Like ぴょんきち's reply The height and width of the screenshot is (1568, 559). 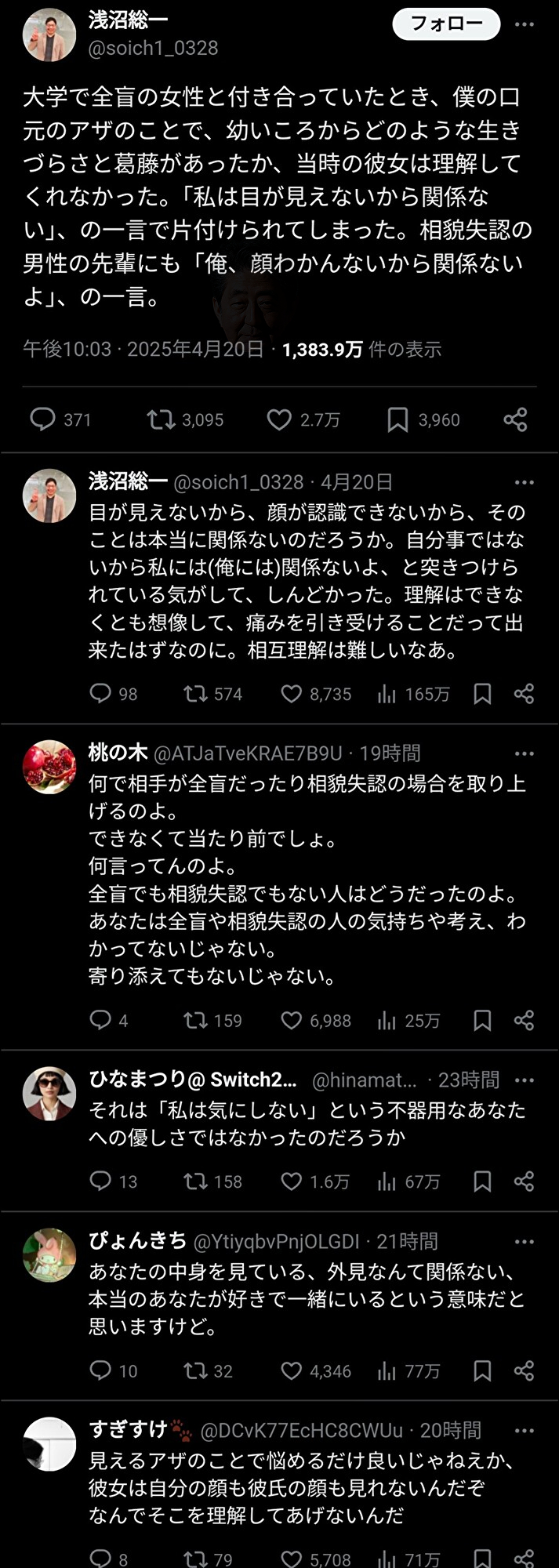click(x=292, y=1370)
